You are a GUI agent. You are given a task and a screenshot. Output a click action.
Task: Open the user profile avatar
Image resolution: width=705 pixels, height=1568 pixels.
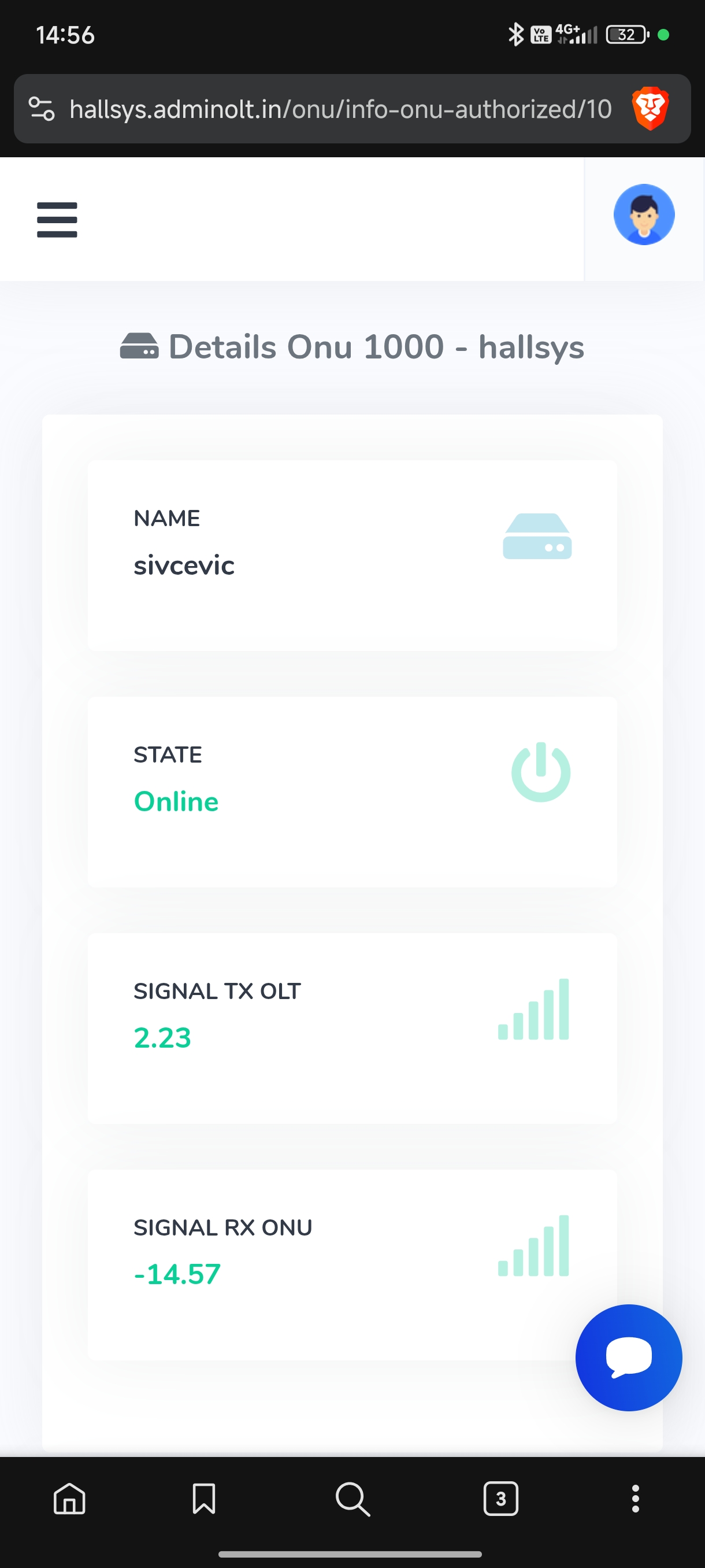coord(644,215)
